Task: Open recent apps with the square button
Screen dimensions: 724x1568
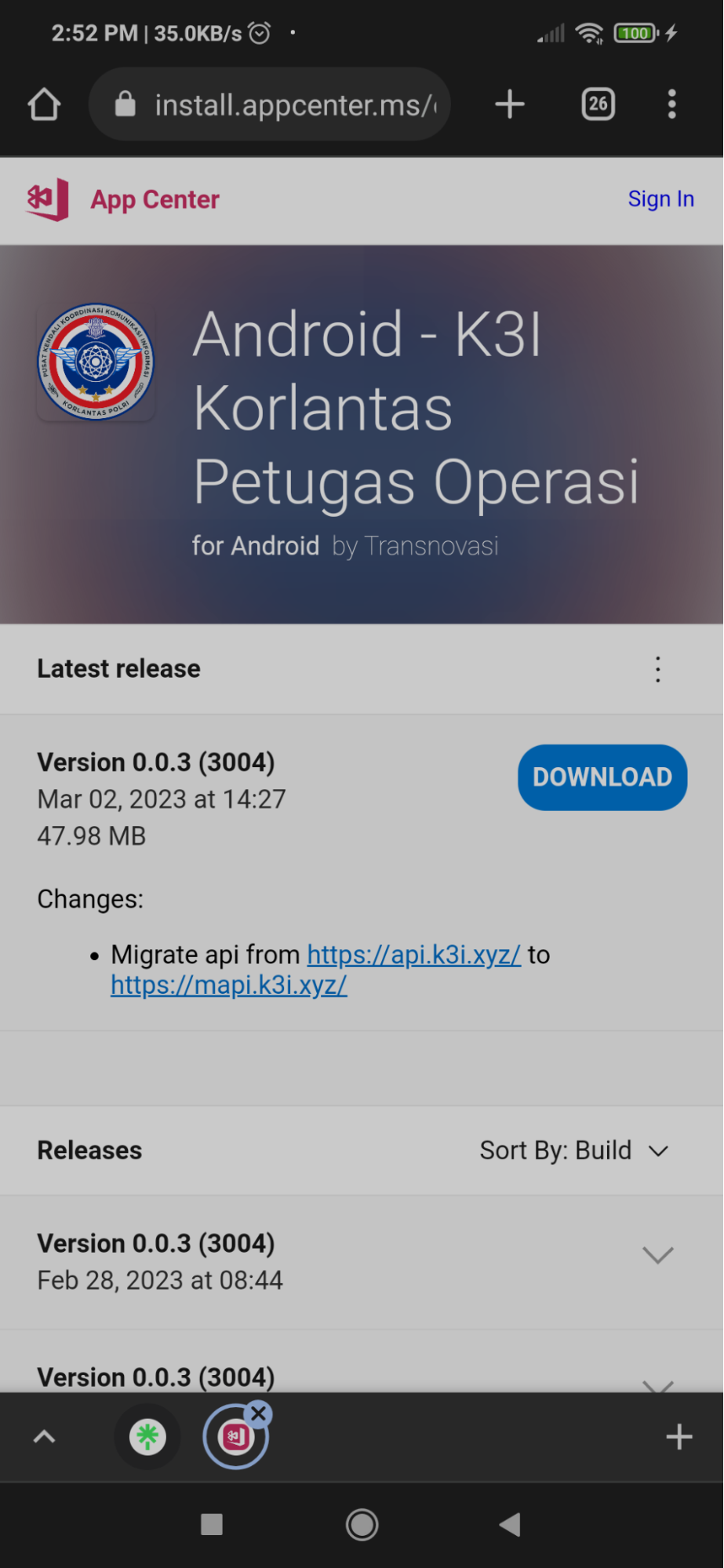Action: point(212,1525)
